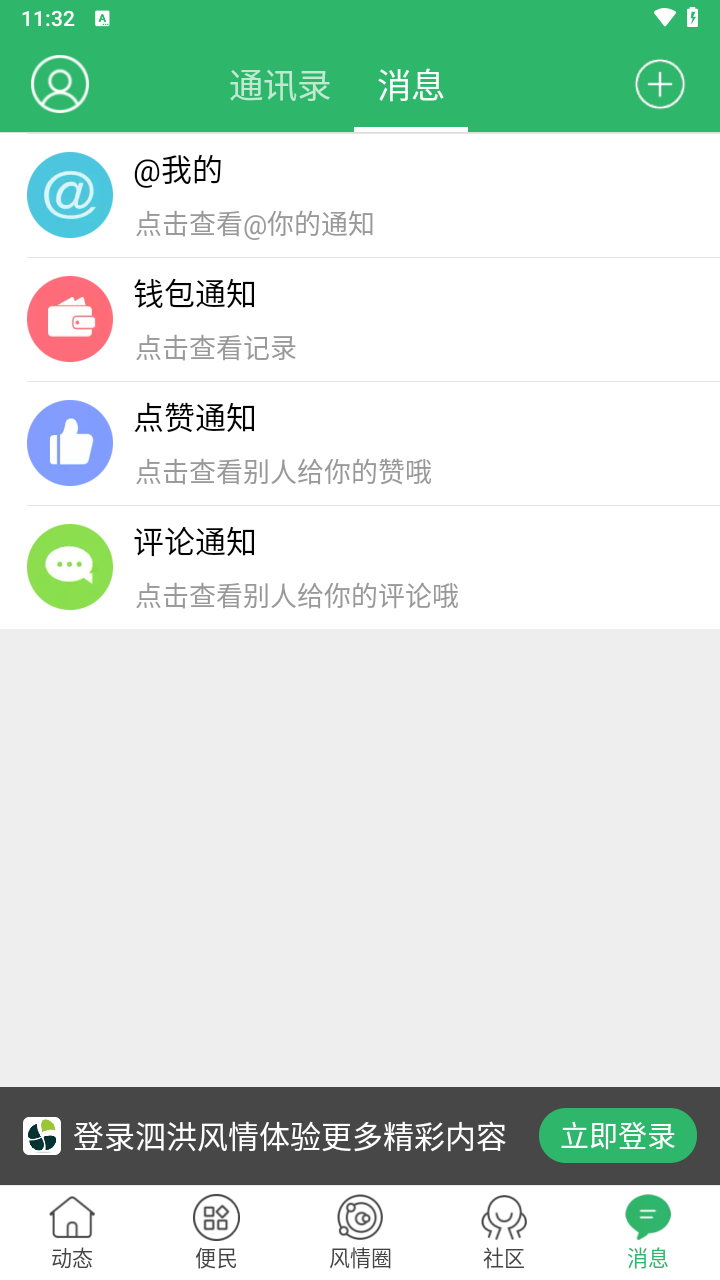Image resolution: width=720 pixels, height=1280 pixels.
Task: Go to the 动态 home tab
Action: (x=72, y=1232)
